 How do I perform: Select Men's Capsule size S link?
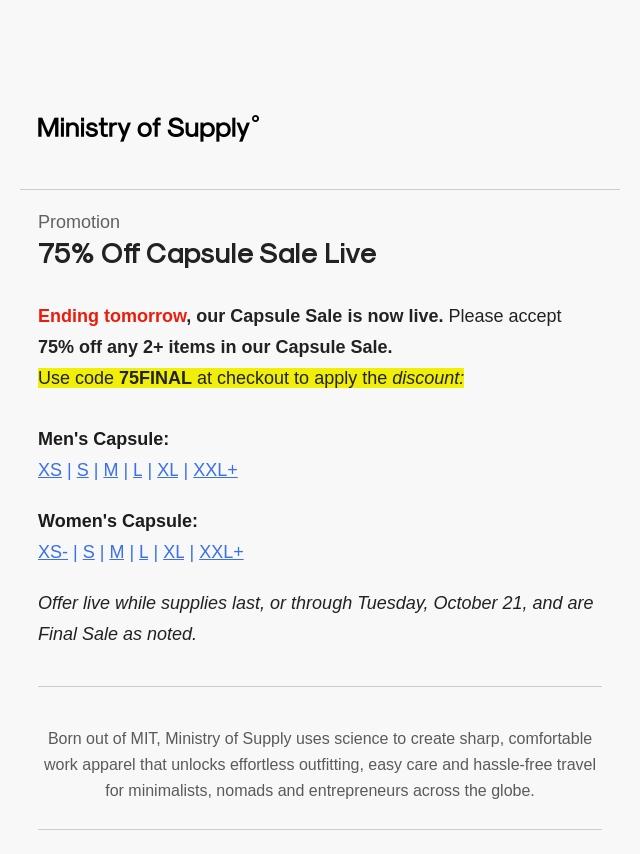83,470
